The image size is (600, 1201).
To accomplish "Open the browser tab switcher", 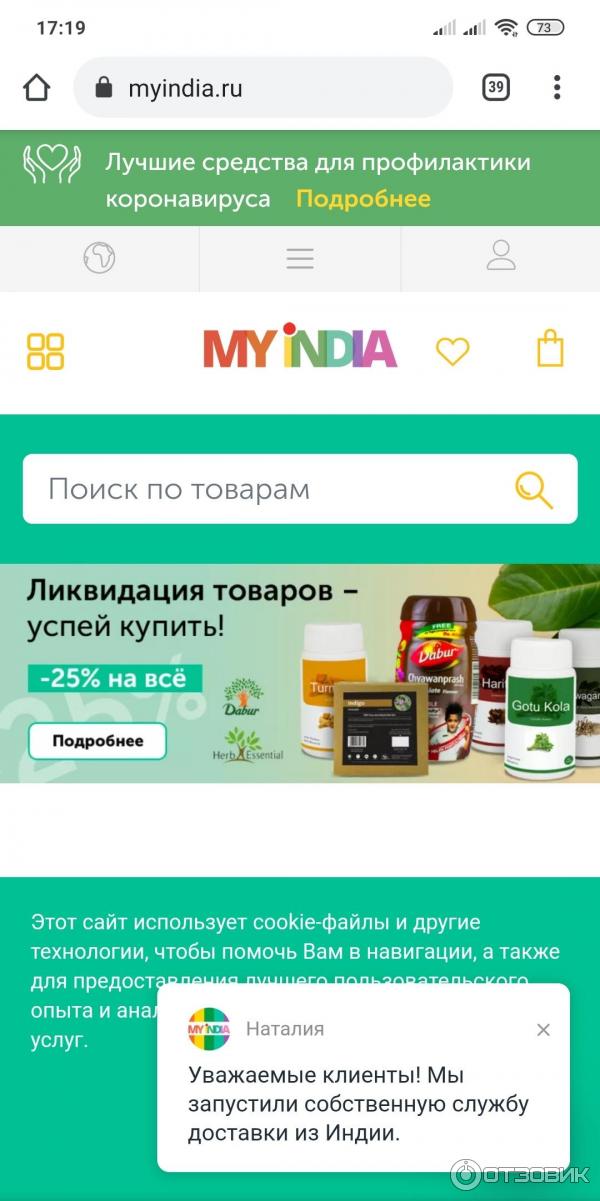I will point(495,88).
